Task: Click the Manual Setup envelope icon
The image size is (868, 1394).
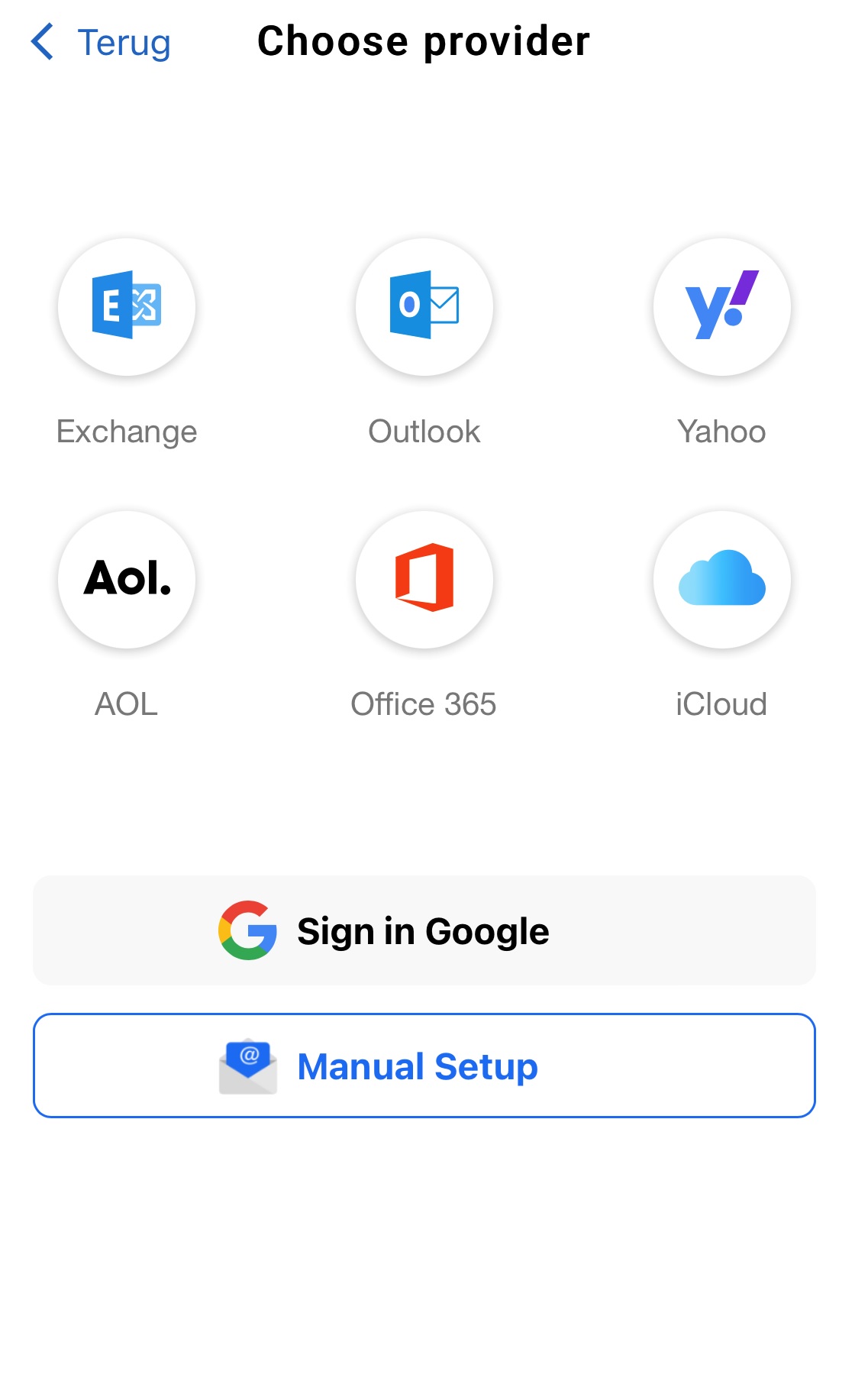Action: 247,1066
